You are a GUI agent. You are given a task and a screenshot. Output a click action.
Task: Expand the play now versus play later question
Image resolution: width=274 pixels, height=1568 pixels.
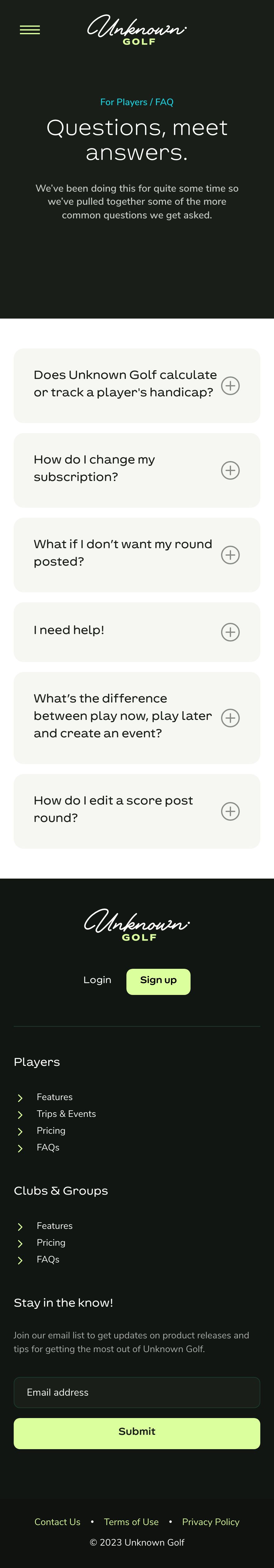(x=230, y=718)
